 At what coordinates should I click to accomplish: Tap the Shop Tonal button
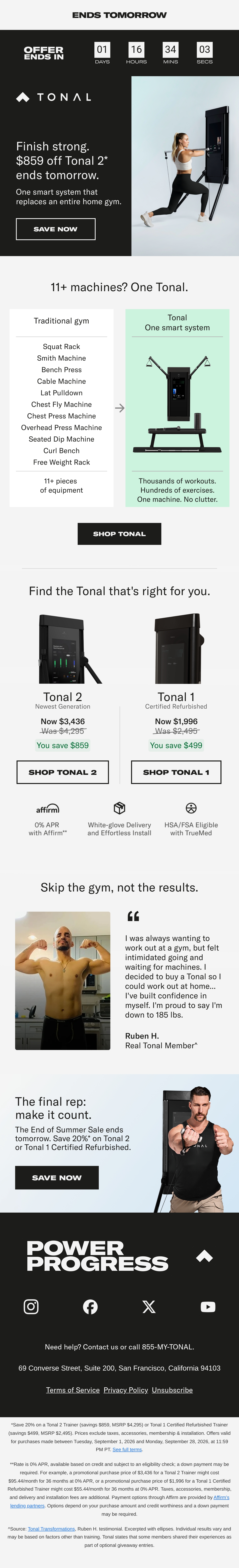pyautogui.click(x=119, y=534)
